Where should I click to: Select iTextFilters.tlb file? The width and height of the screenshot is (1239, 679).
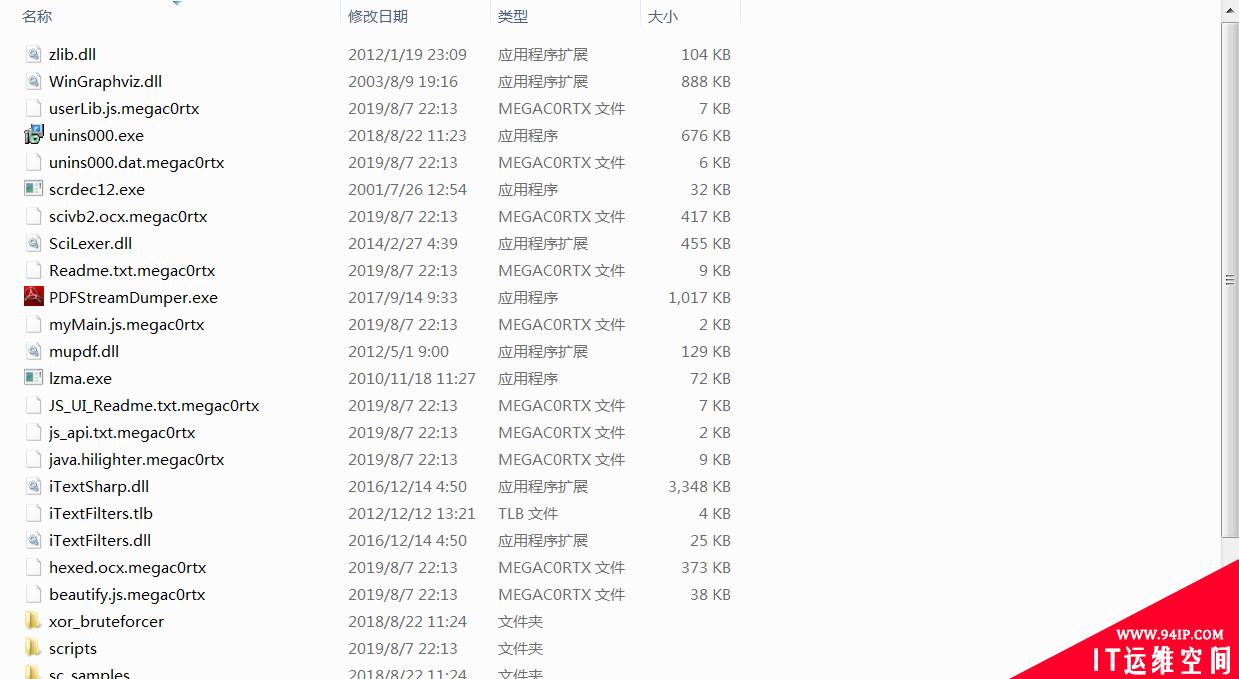click(x=100, y=514)
